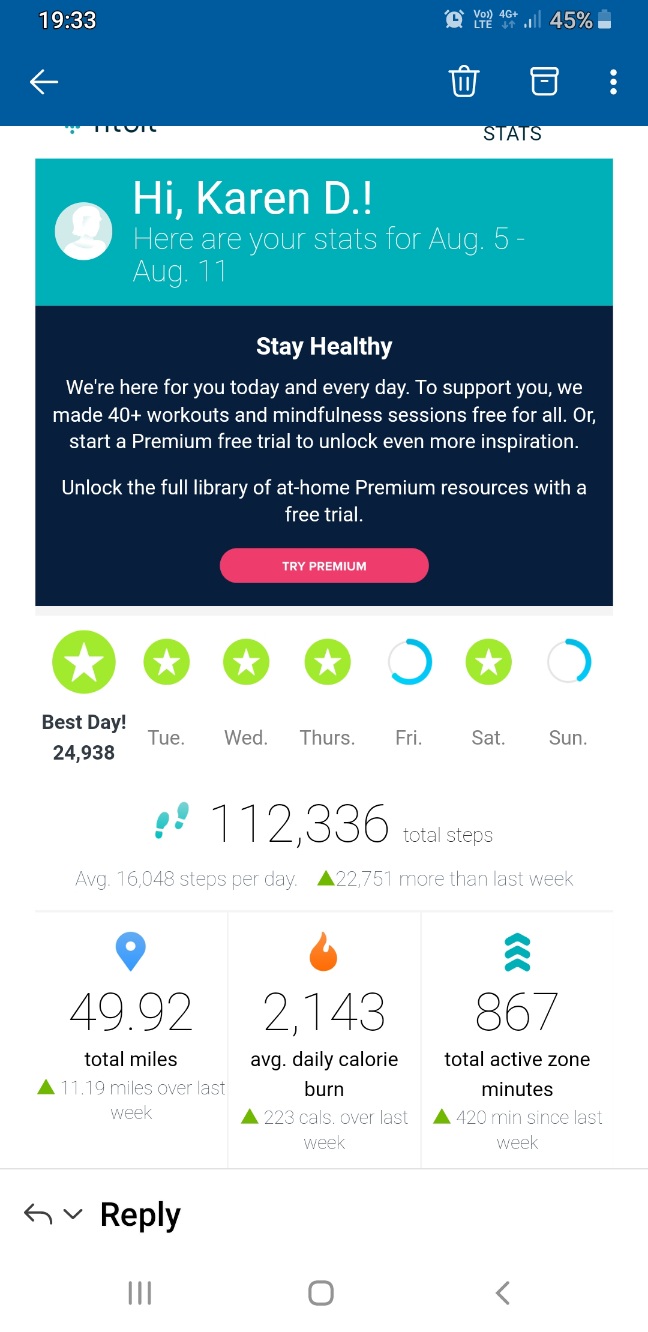Open the overflow menu
Image resolution: width=648 pixels, height=1332 pixels.
613,82
